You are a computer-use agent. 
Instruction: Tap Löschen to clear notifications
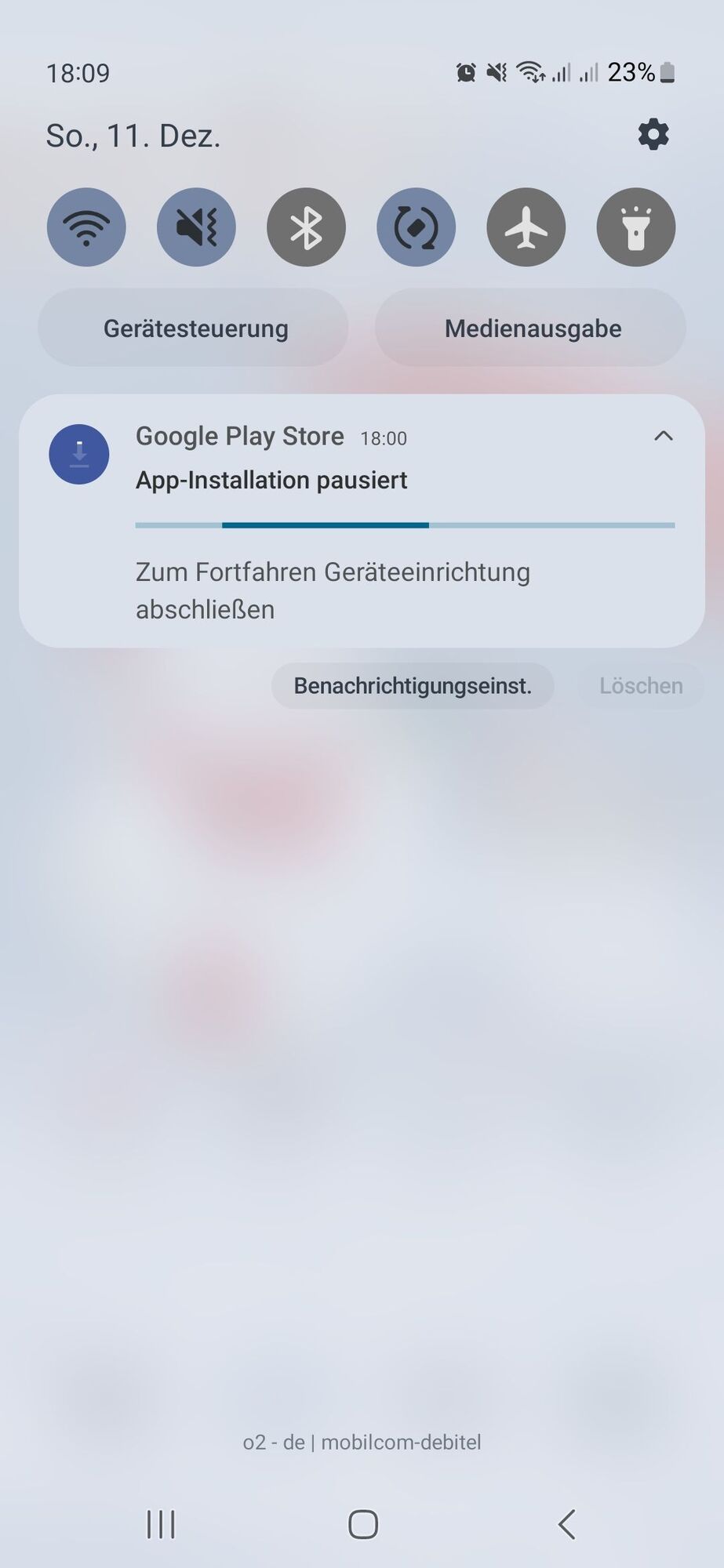tap(641, 686)
